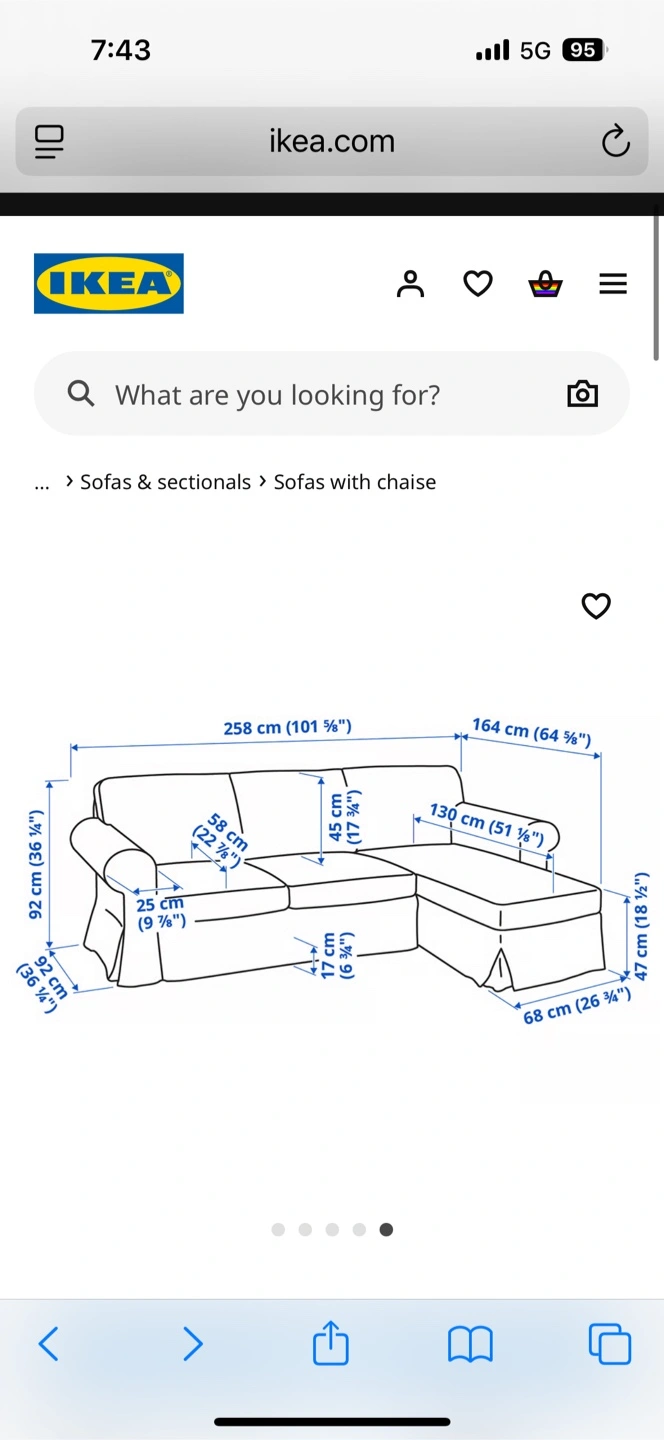The width and height of the screenshot is (664, 1440).
Task: Expand the collapsed breadcrumb ellipsis
Action: point(42,483)
